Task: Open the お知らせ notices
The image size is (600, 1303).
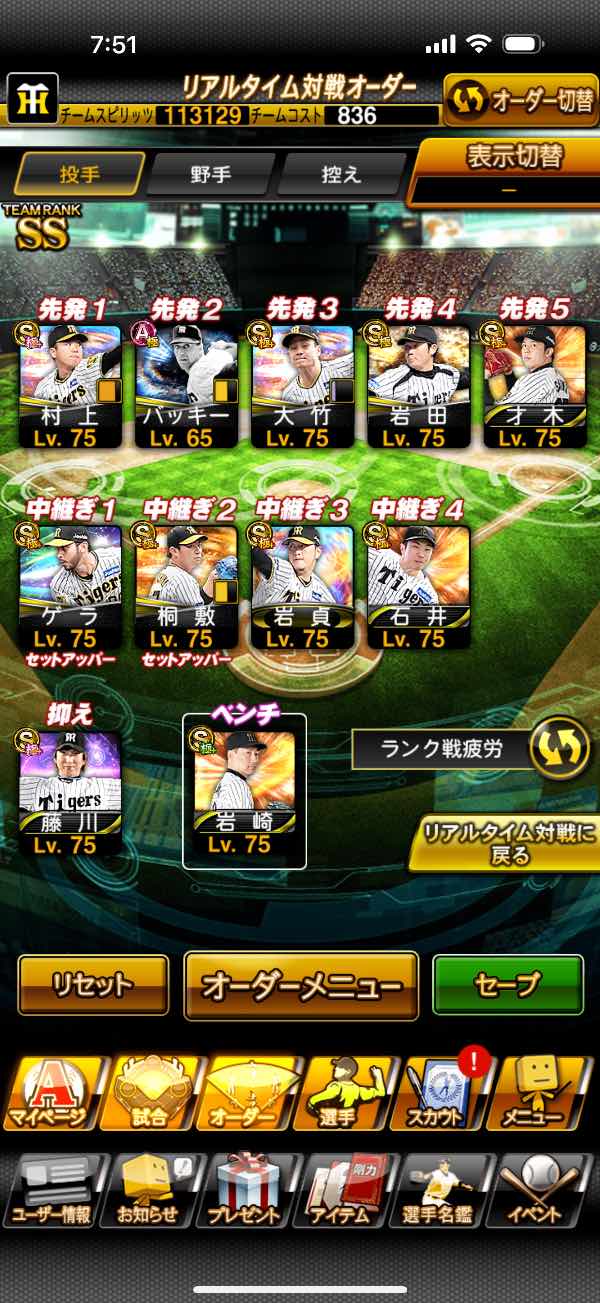Action: point(149,1191)
